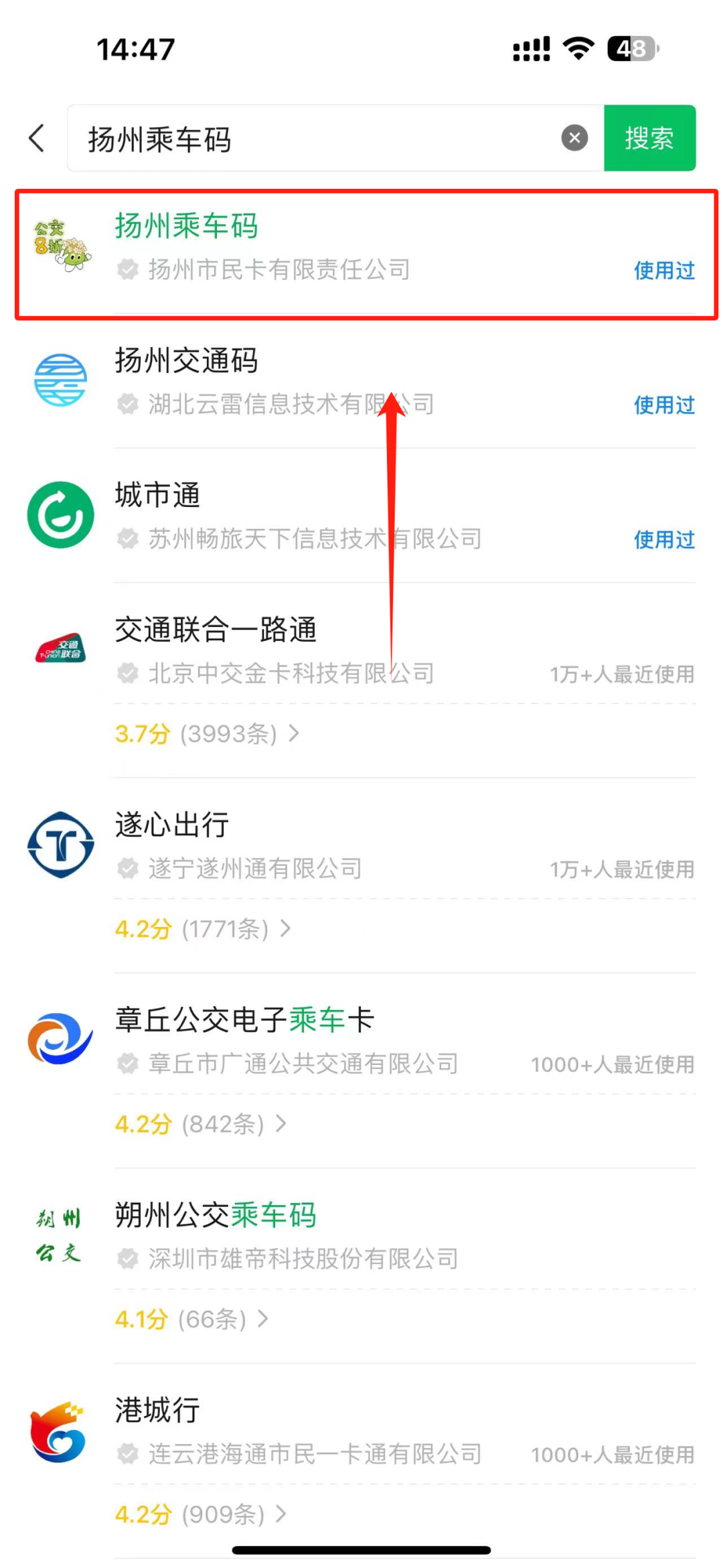
Task: Click the 搜索 button
Action: [649, 138]
